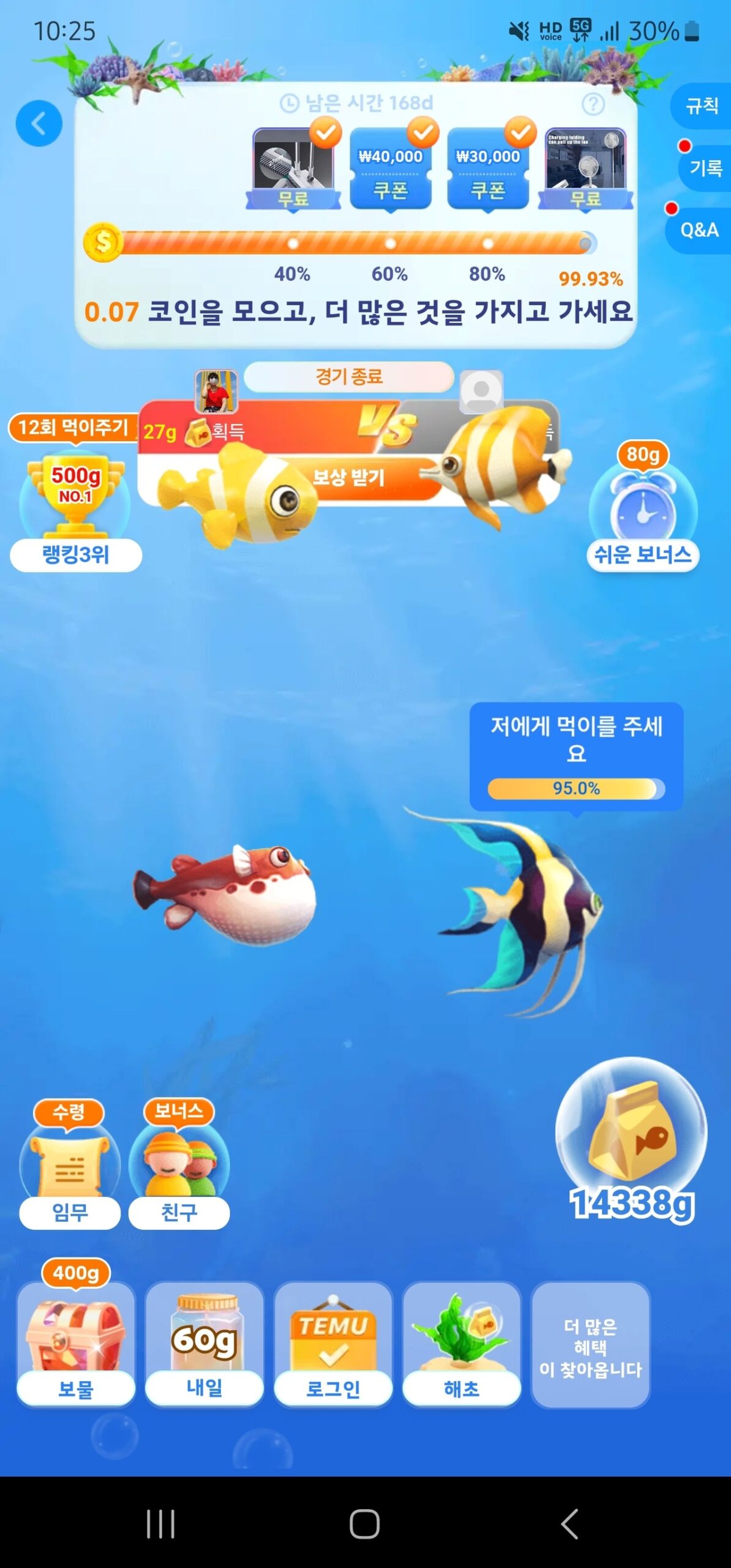Tap the blue back arrow button
Screen dimensions: 731x1568
click(x=39, y=123)
